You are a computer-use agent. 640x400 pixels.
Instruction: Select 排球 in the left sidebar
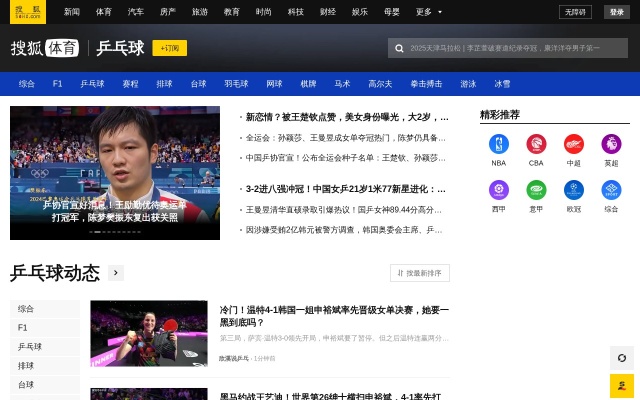tap(26, 365)
